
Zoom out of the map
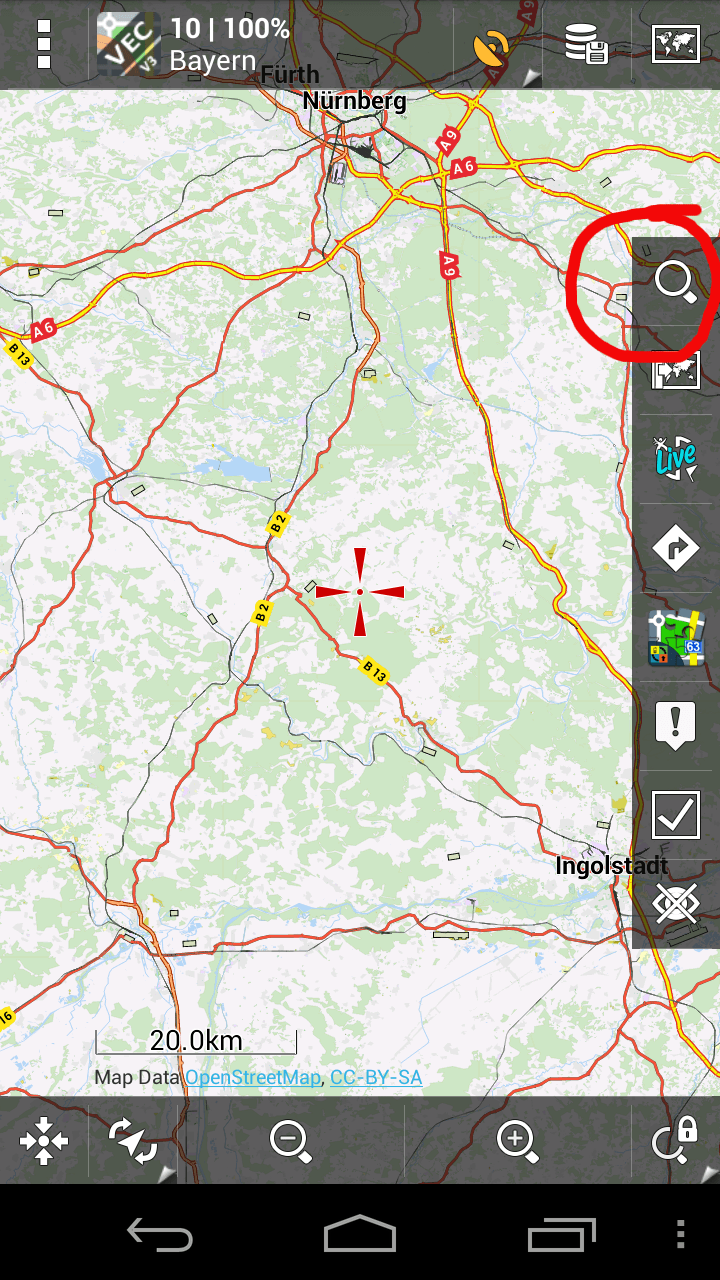click(x=290, y=1141)
